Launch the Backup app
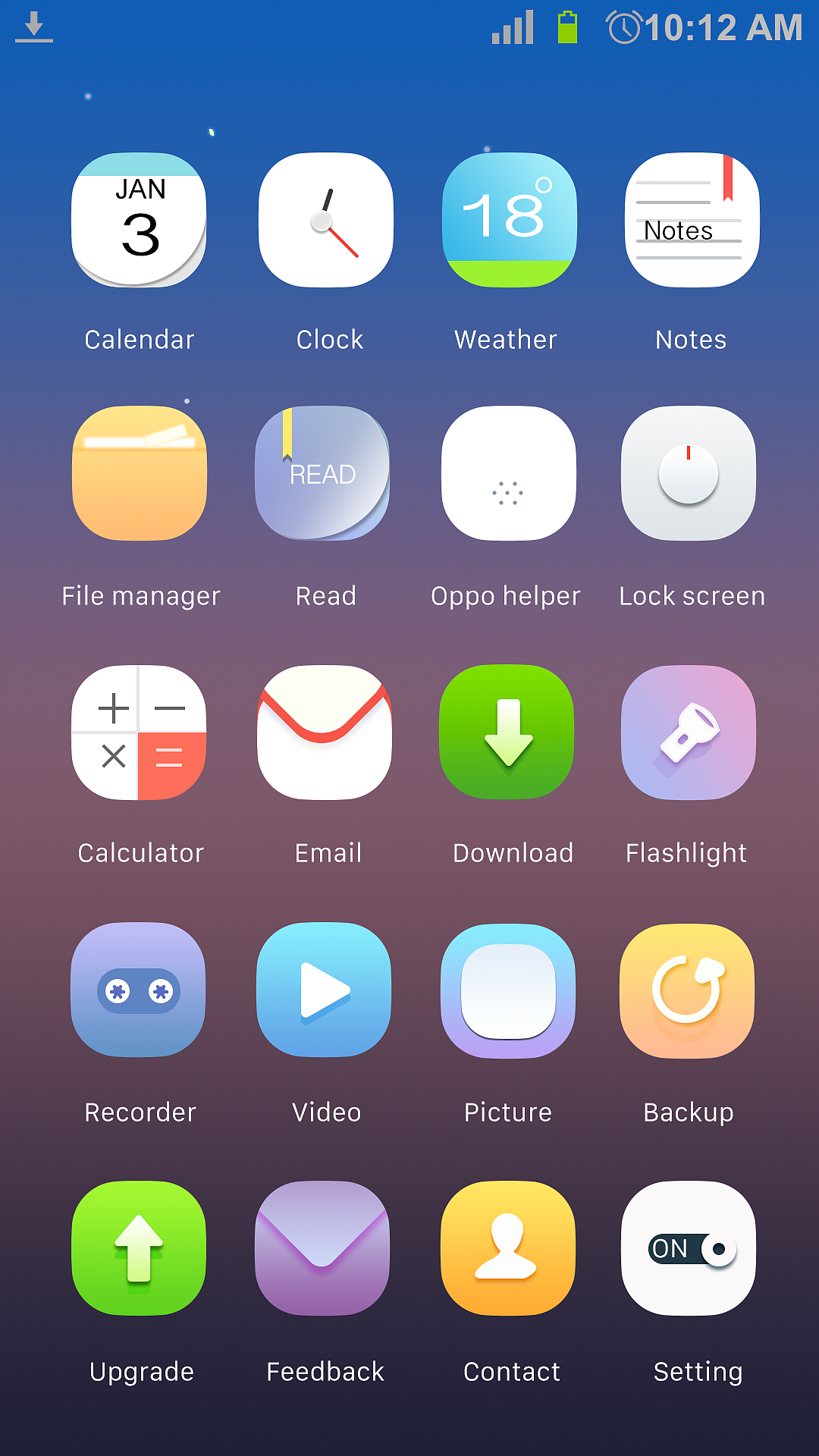Viewport: 819px width, 1456px height. tap(687, 990)
